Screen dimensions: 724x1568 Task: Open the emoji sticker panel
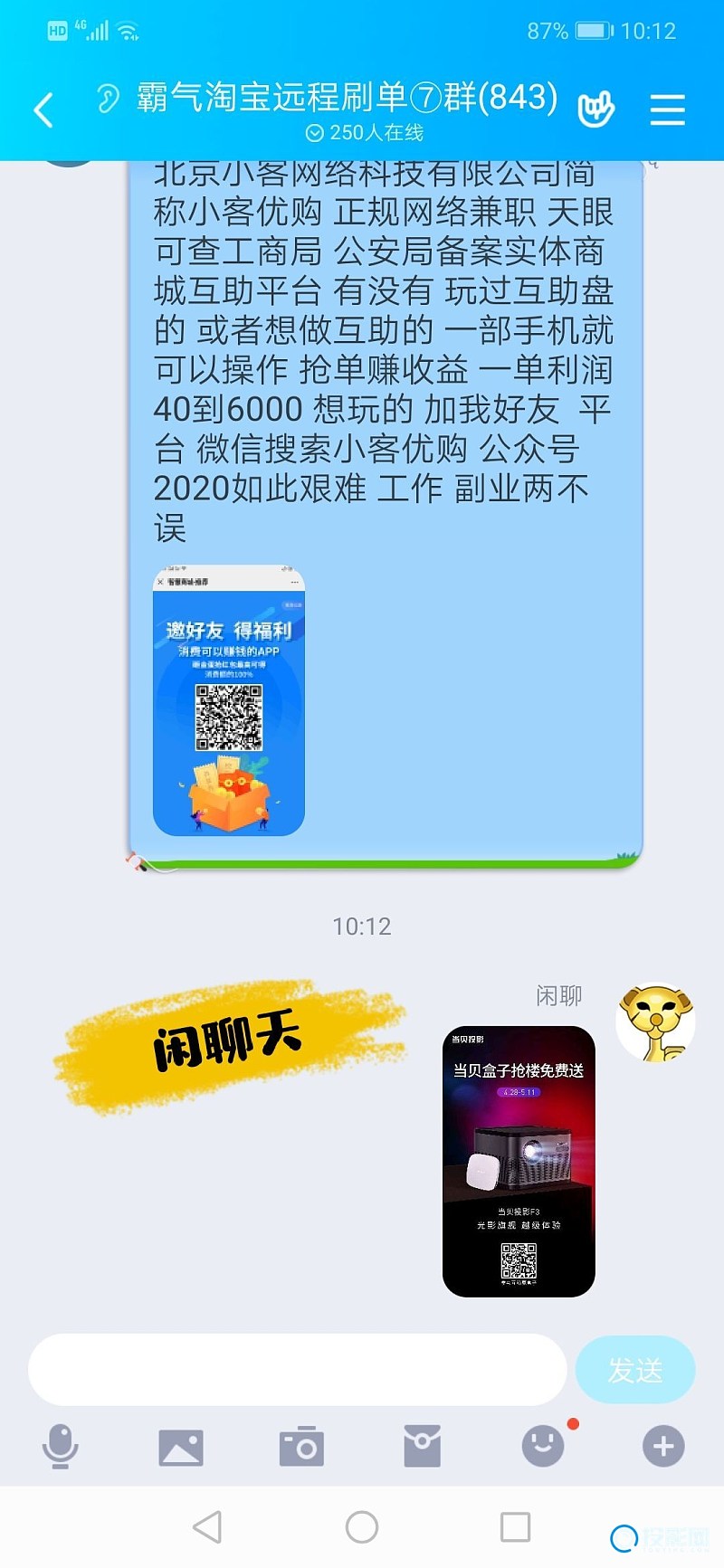[543, 1446]
